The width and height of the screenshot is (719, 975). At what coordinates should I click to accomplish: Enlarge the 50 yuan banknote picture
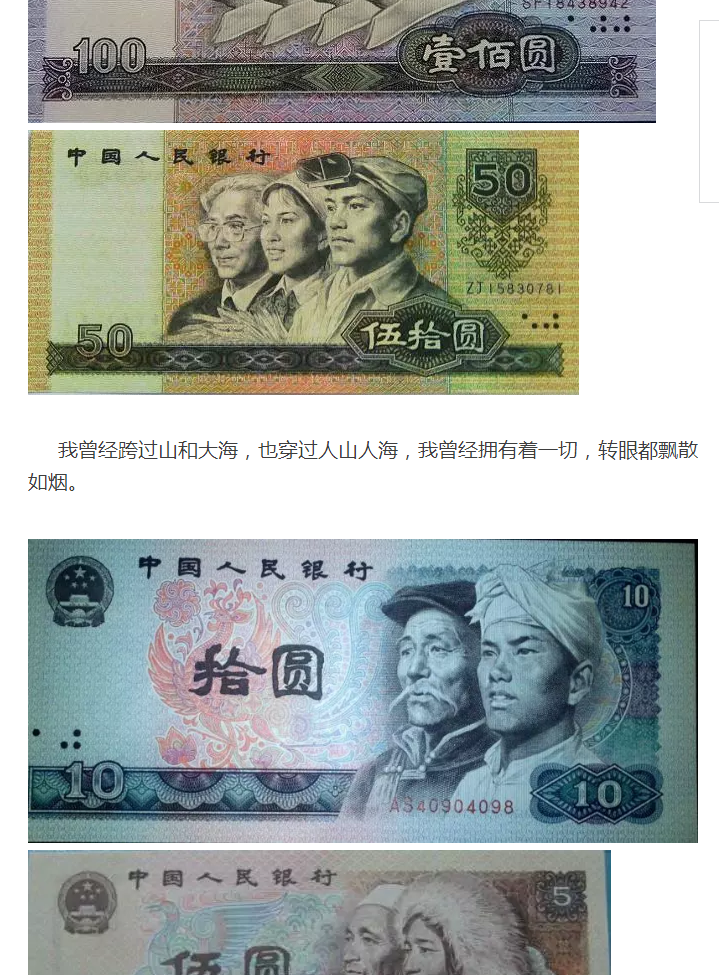(x=303, y=262)
